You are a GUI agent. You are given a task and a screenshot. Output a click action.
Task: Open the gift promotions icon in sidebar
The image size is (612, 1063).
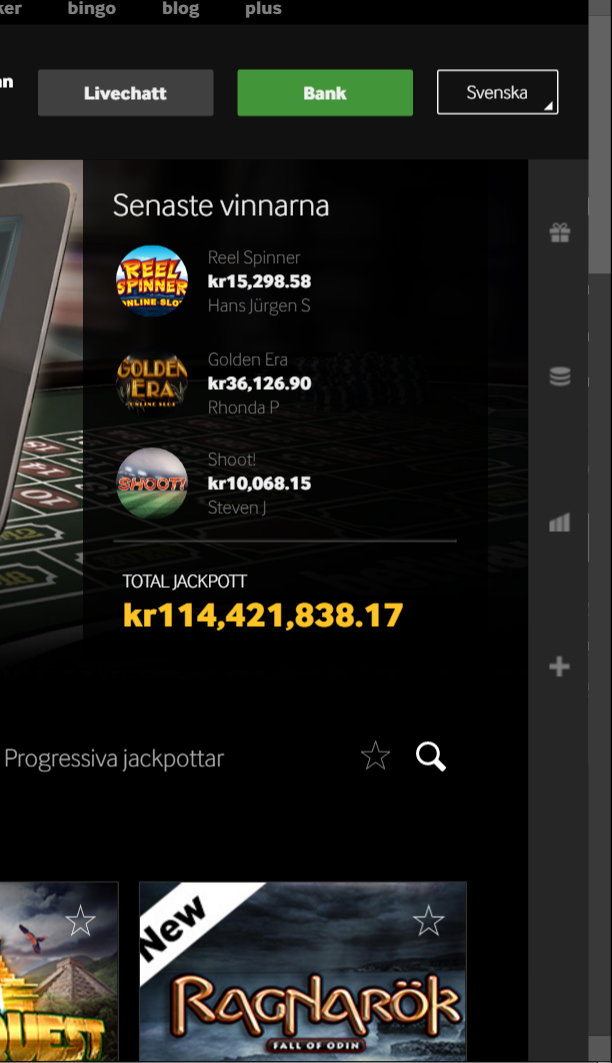tap(560, 233)
